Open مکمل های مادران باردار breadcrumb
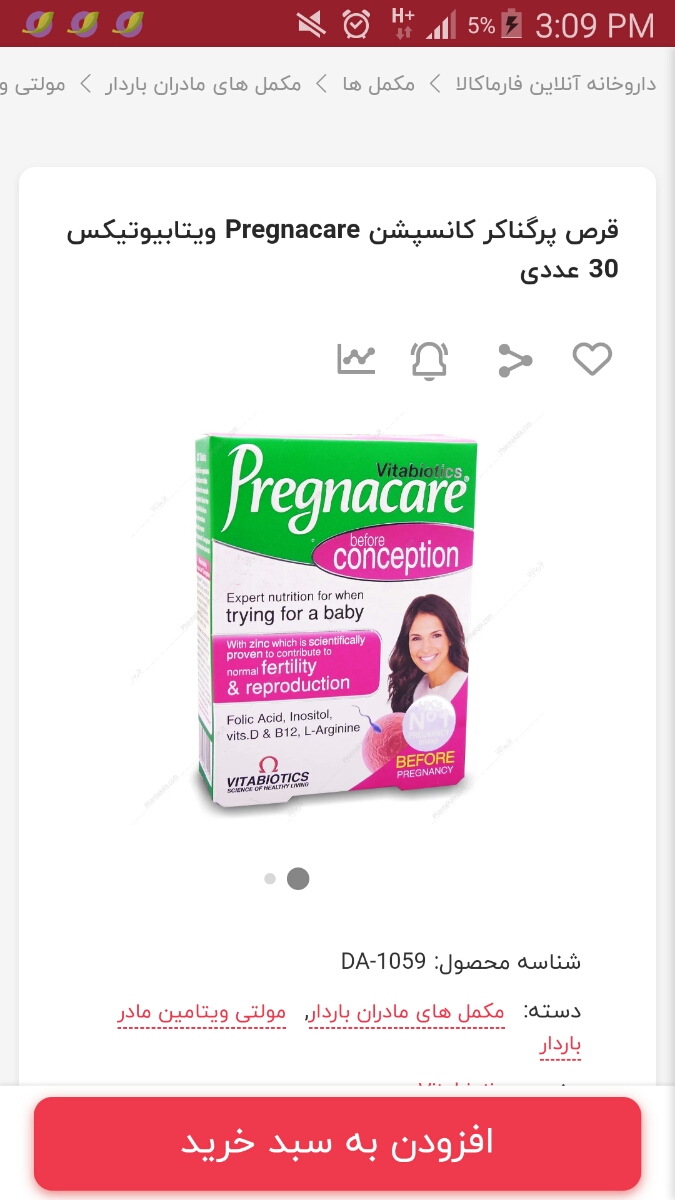Viewport: 675px width, 1200px height. [203, 84]
